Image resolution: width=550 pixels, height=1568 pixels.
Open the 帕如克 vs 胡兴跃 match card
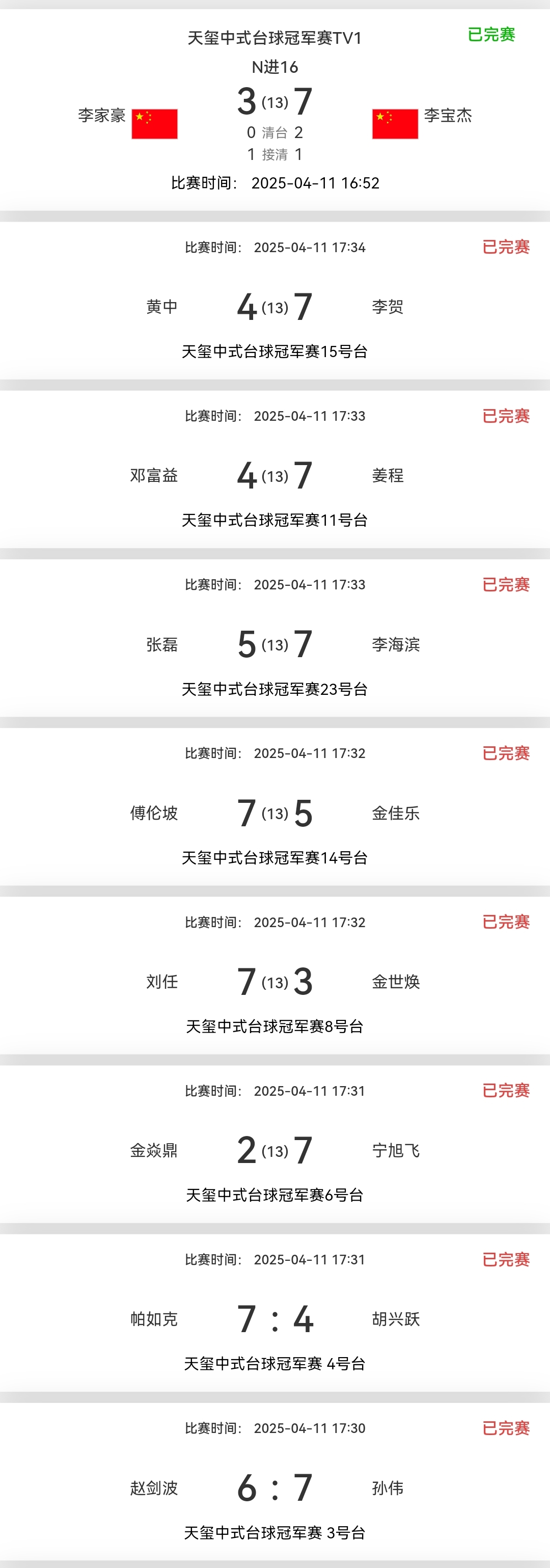tap(274, 1318)
